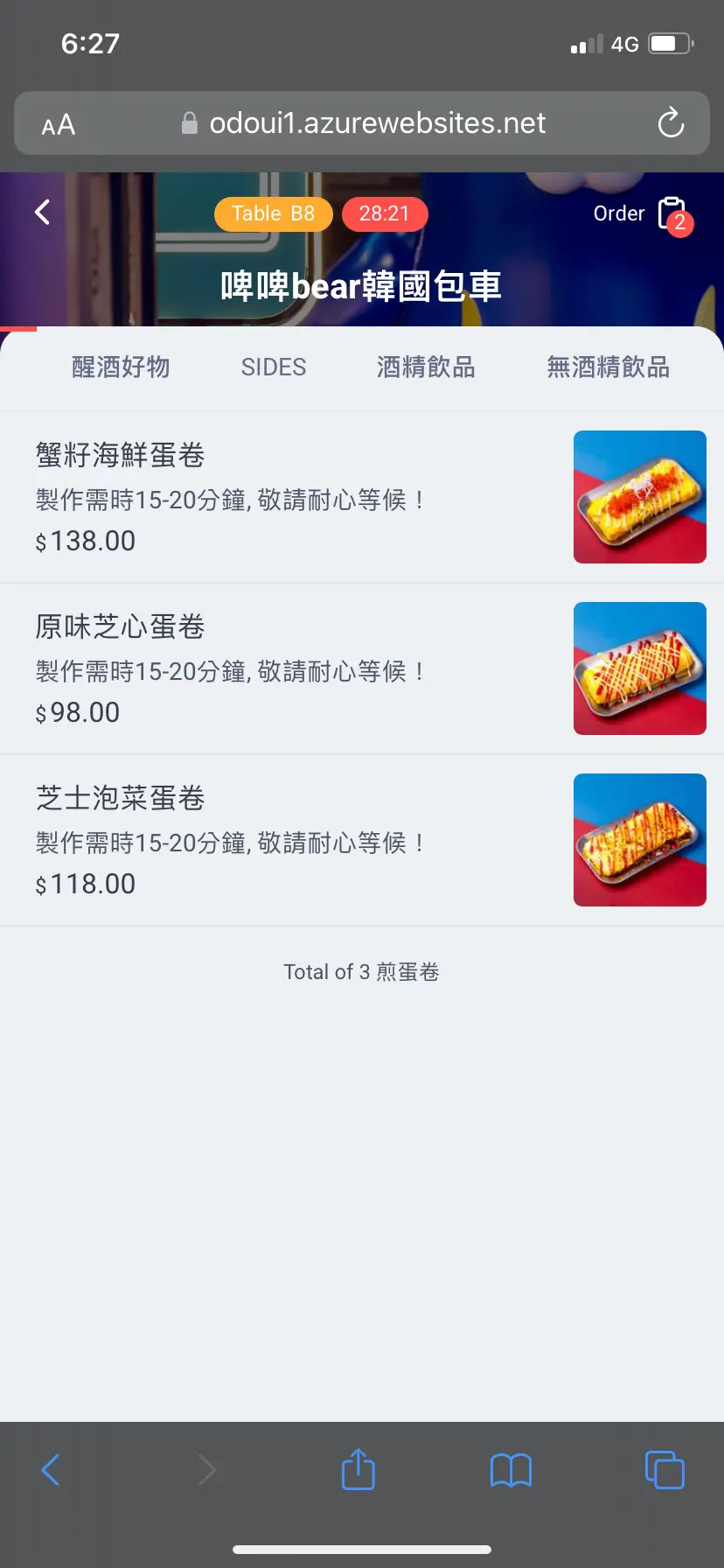Open the Safari text size menu
Viewport: 724px width, 1568px height.
pos(59,125)
